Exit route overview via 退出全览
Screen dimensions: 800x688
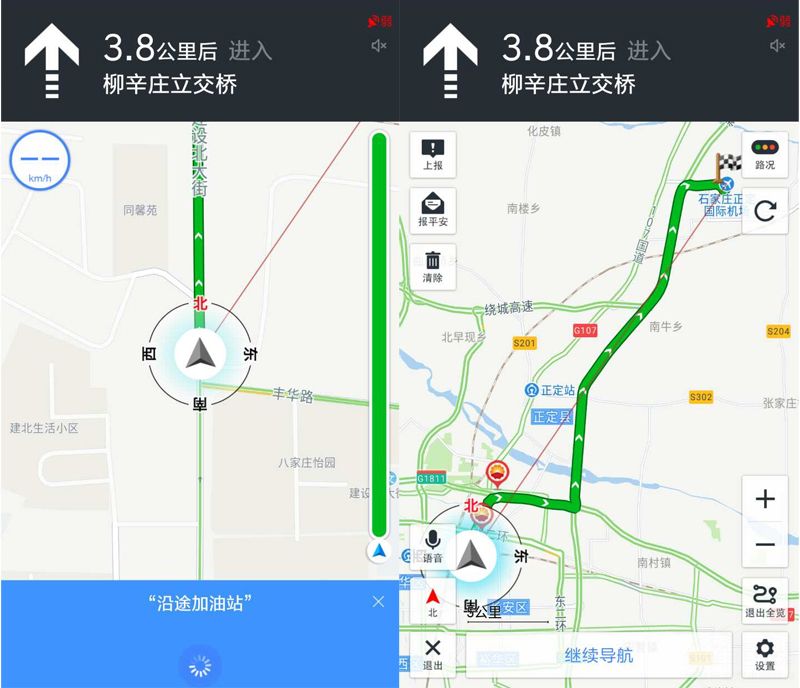[x=765, y=600]
